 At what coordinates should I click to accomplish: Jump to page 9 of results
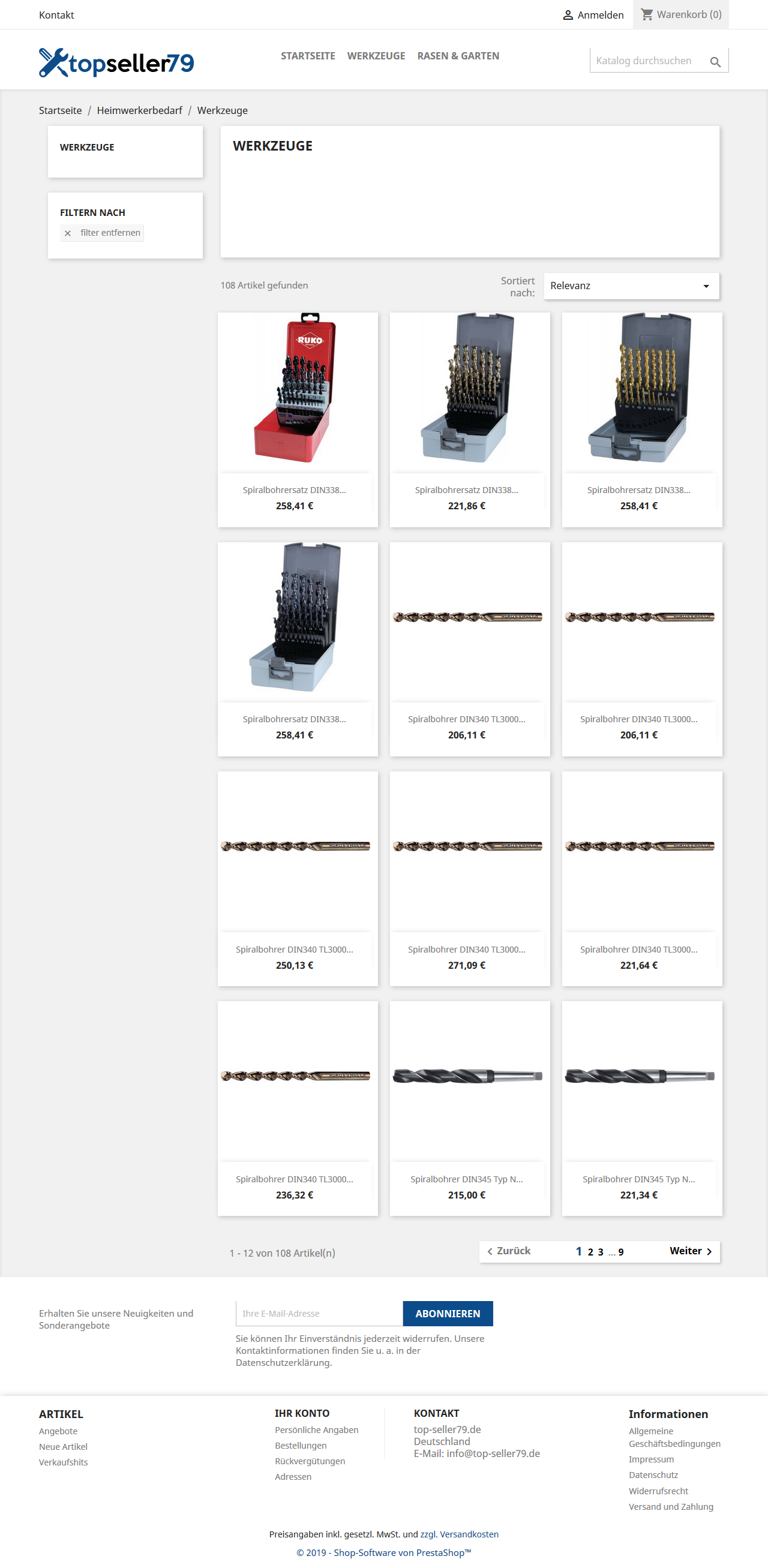[x=620, y=1252]
